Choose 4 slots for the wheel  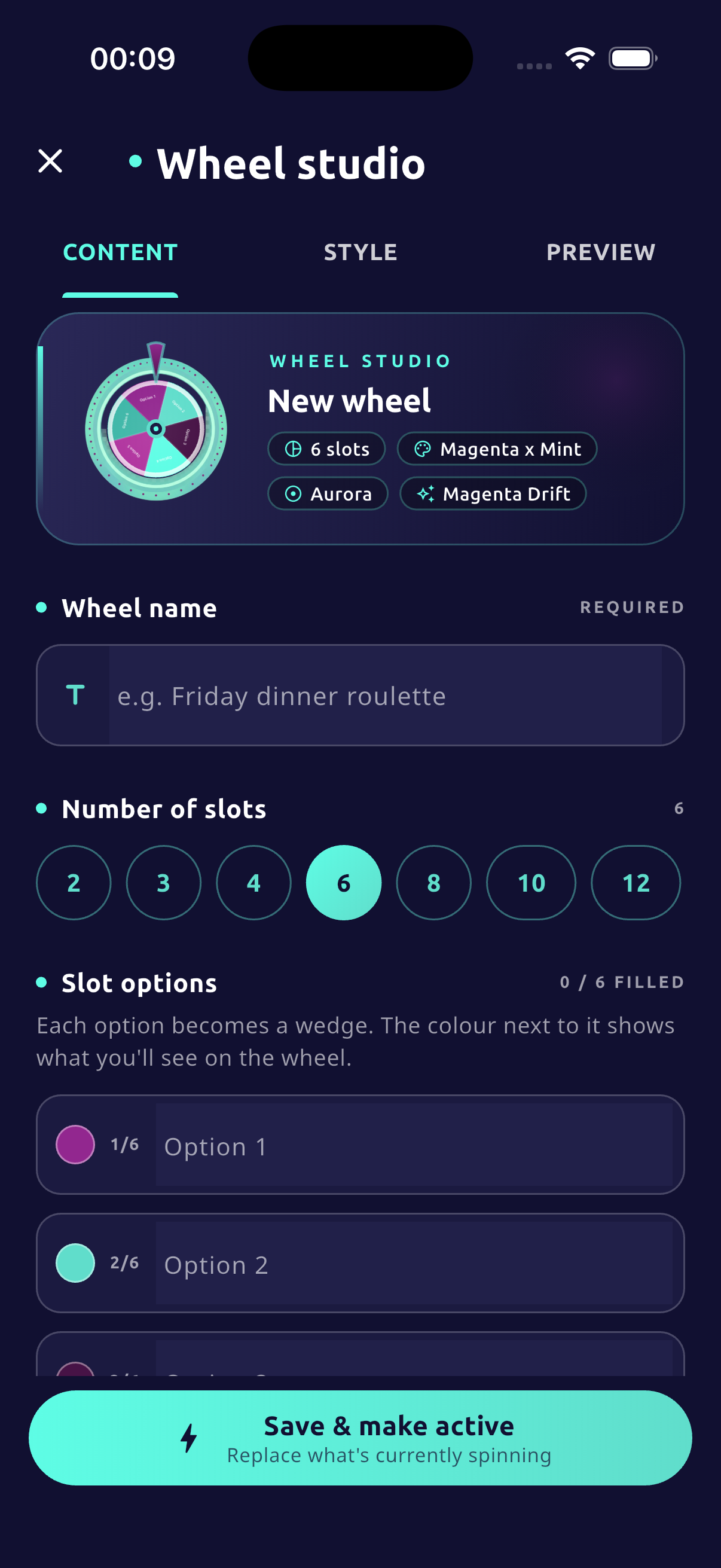pos(253,882)
